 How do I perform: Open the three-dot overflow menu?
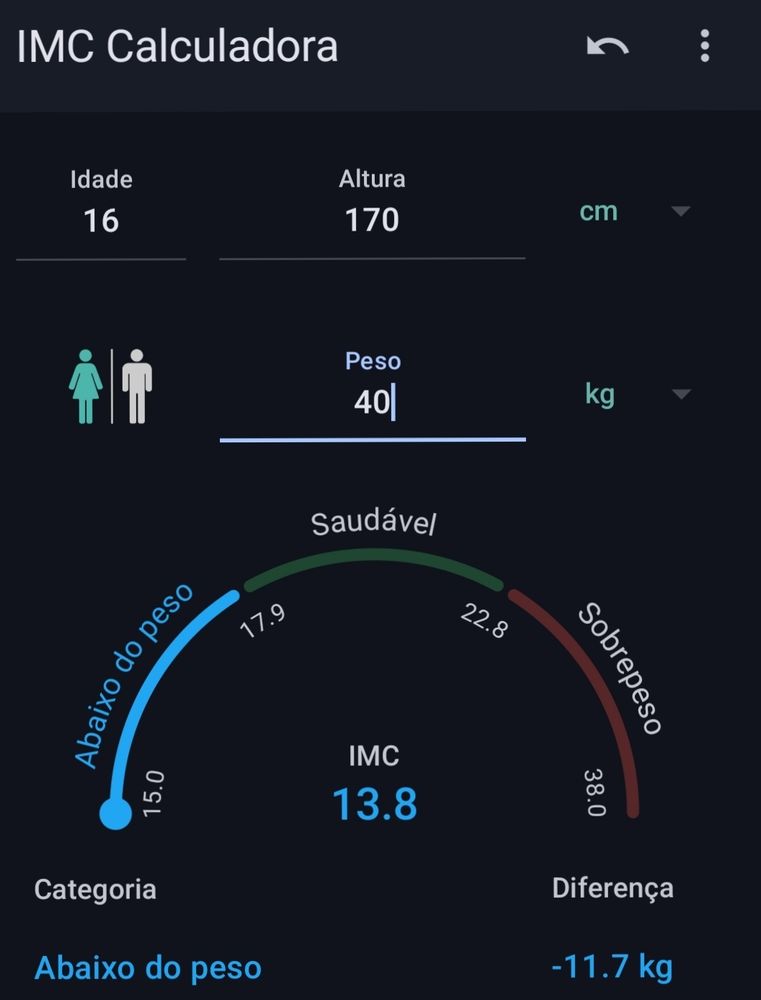704,46
